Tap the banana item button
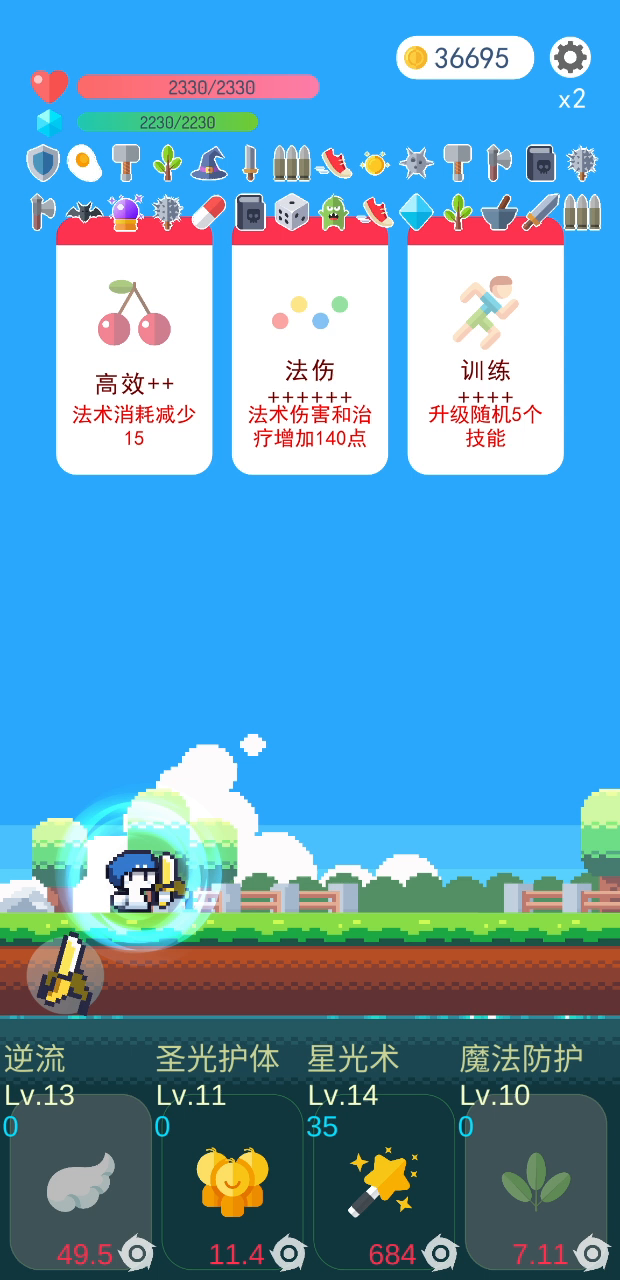Screen dimensions: 620x1280 (x=65, y=973)
